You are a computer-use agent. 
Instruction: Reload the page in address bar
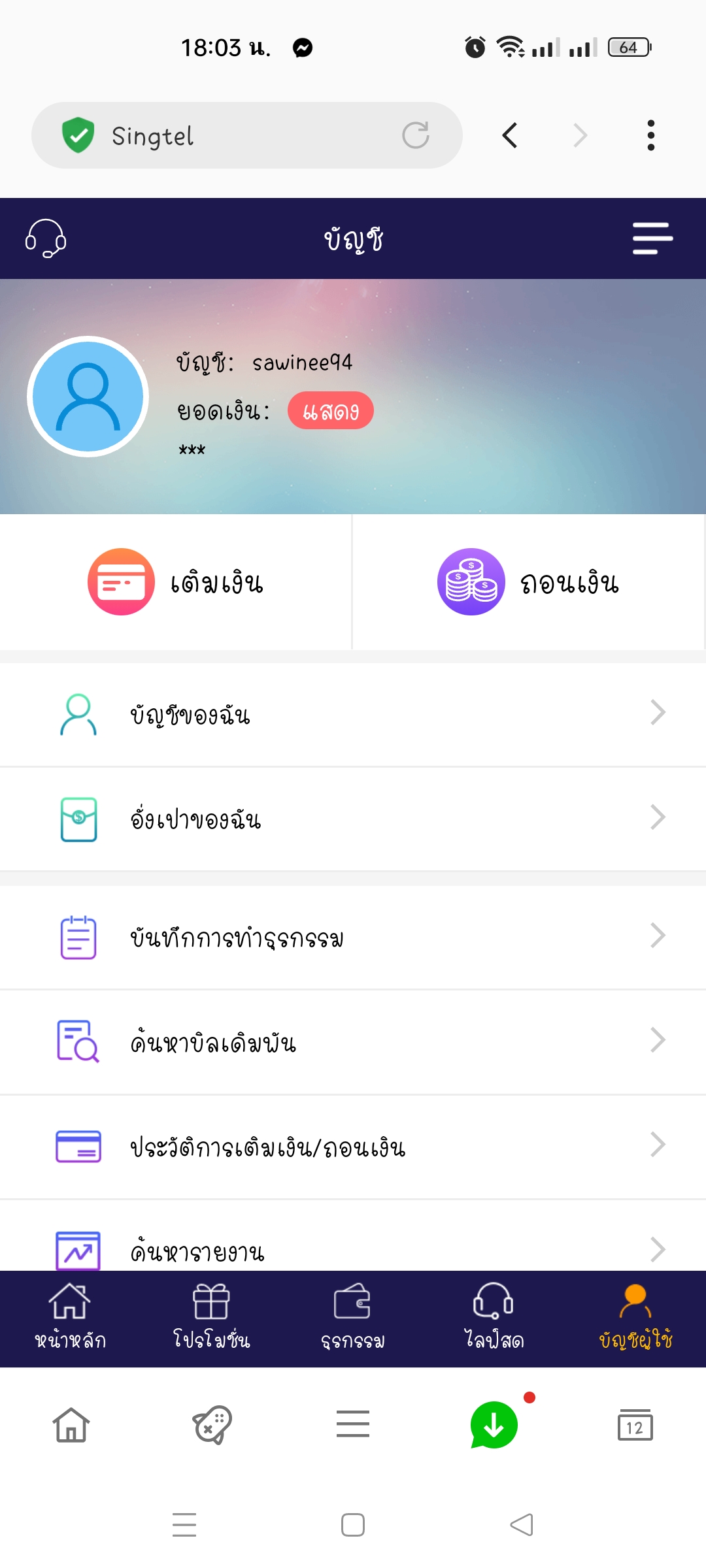[416, 135]
